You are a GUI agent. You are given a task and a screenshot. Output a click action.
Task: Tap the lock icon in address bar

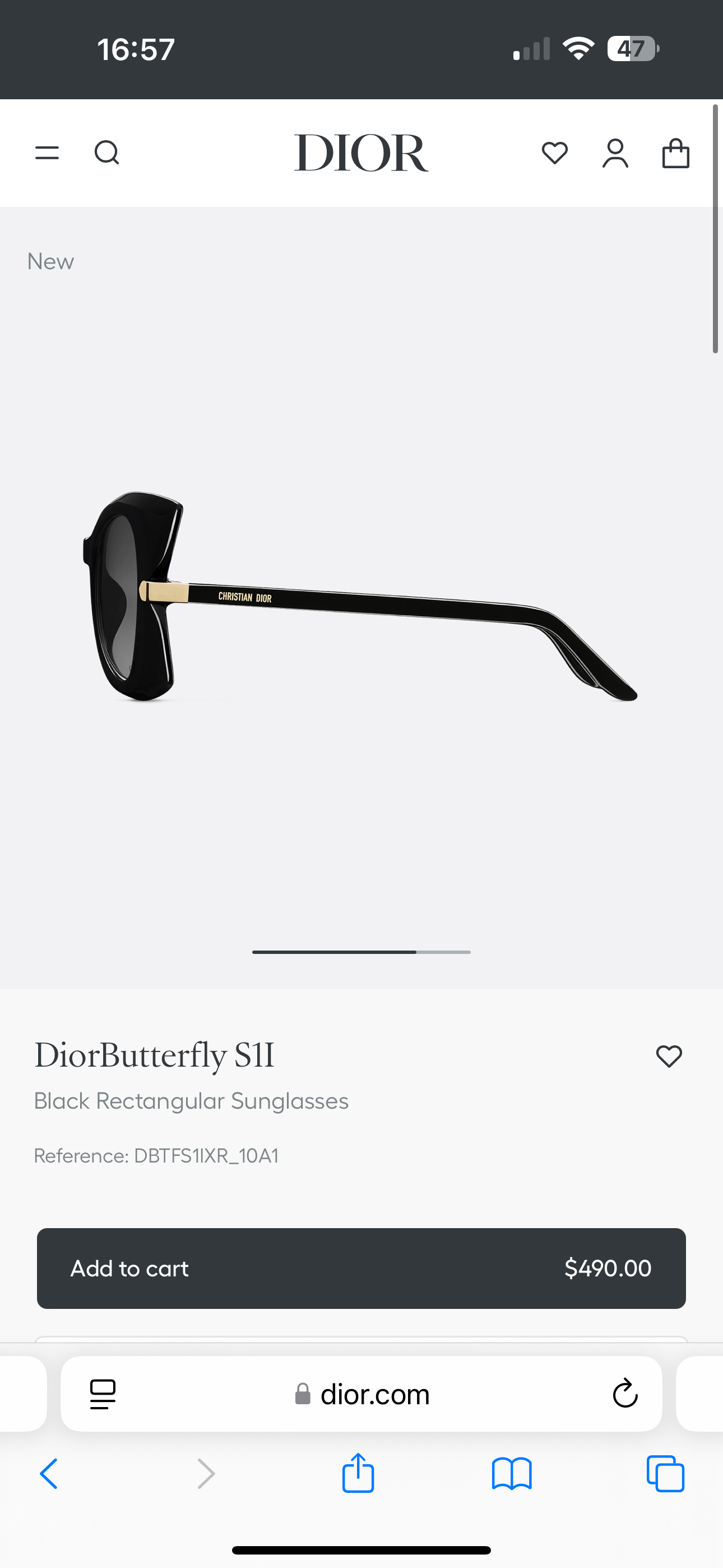[303, 1394]
